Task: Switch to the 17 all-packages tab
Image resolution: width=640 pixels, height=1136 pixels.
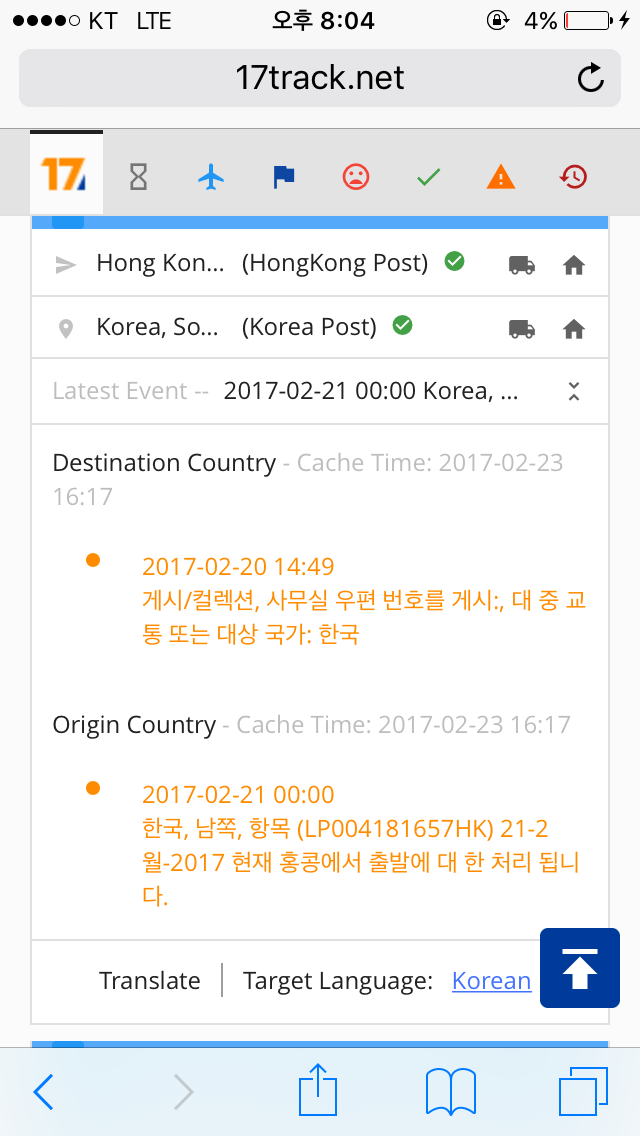Action: coord(66,175)
